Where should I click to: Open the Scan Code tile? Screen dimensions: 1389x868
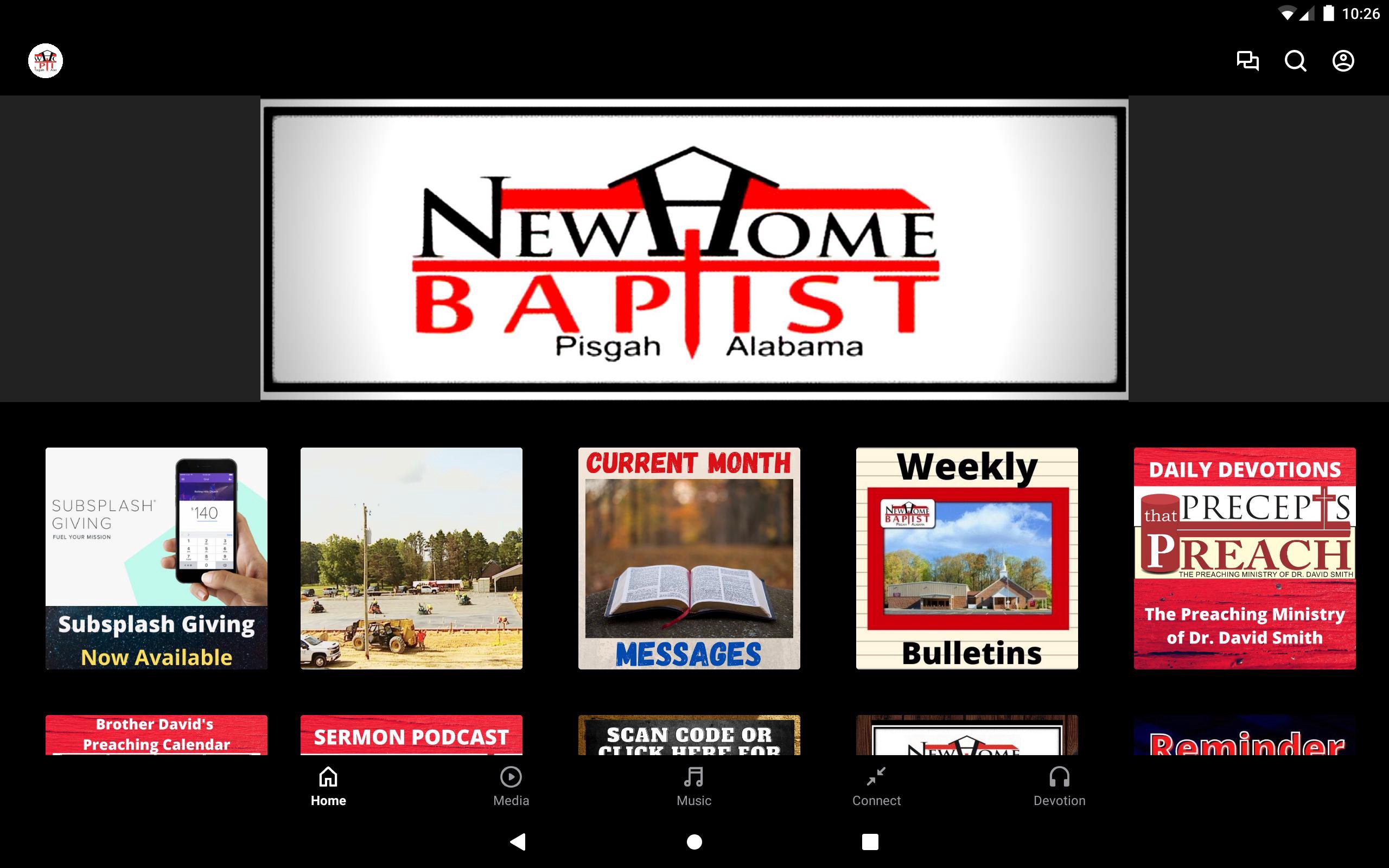(x=689, y=735)
